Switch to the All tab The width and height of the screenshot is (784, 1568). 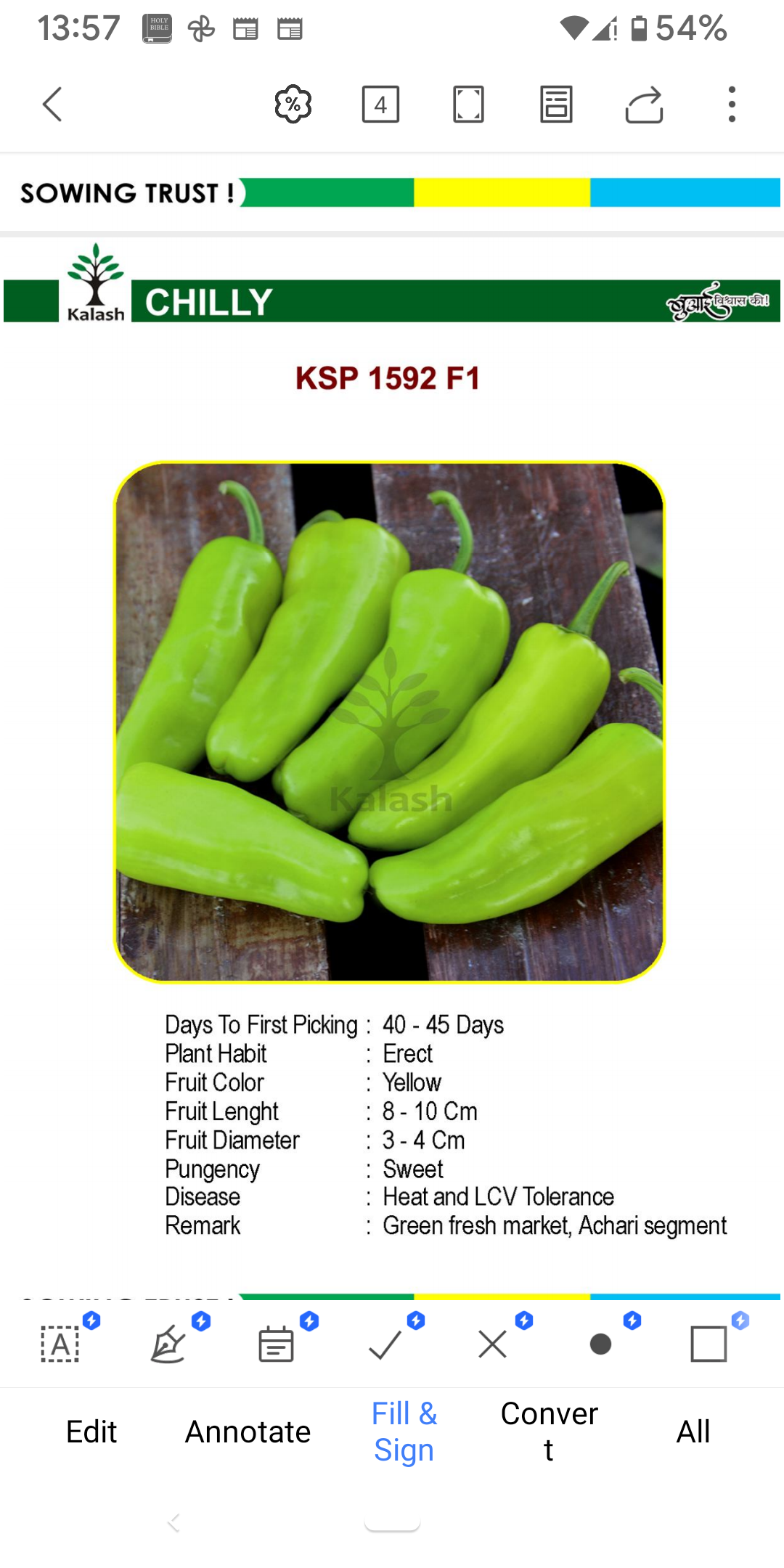693,1432
